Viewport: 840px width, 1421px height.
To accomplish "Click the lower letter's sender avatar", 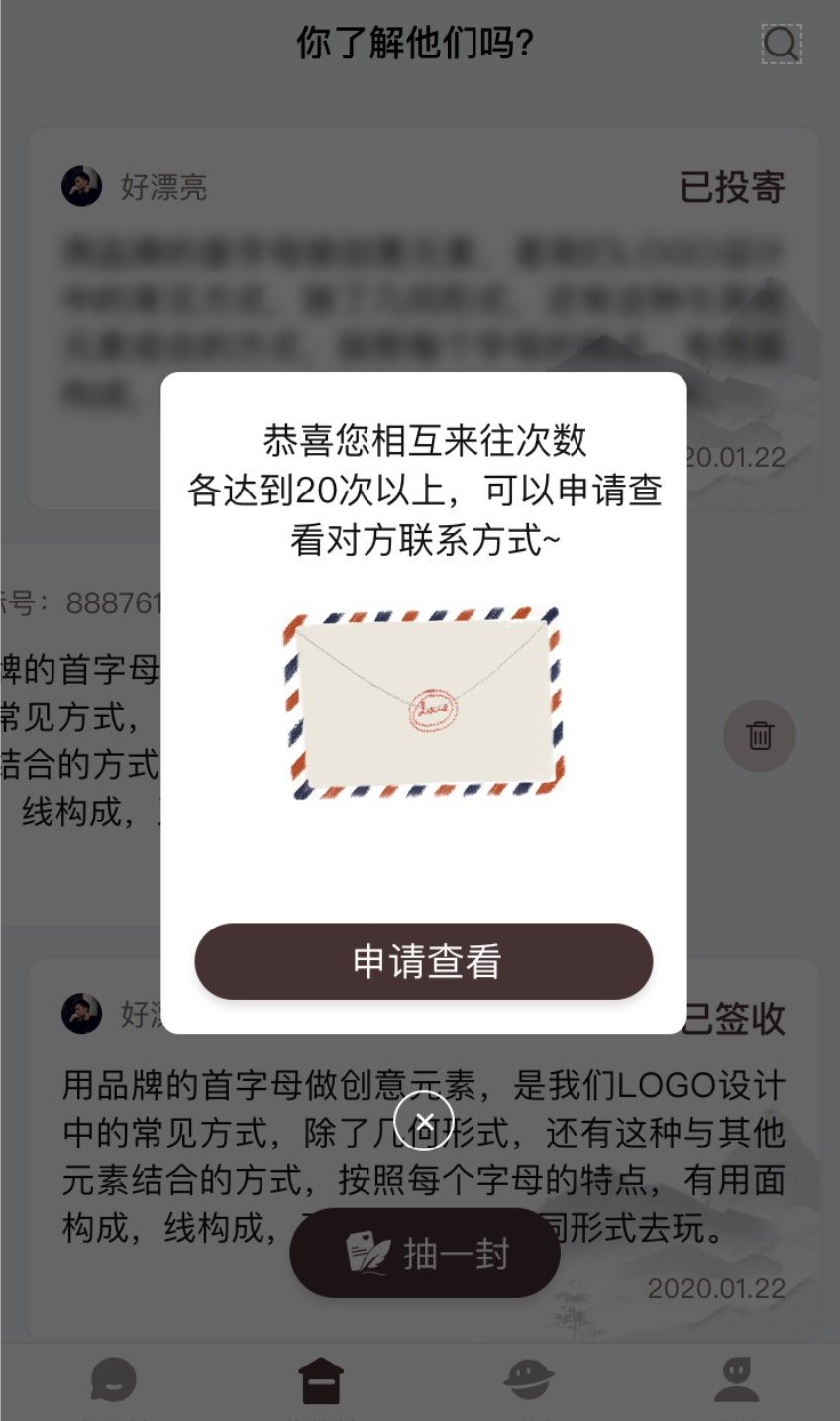I will (x=82, y=1014).
